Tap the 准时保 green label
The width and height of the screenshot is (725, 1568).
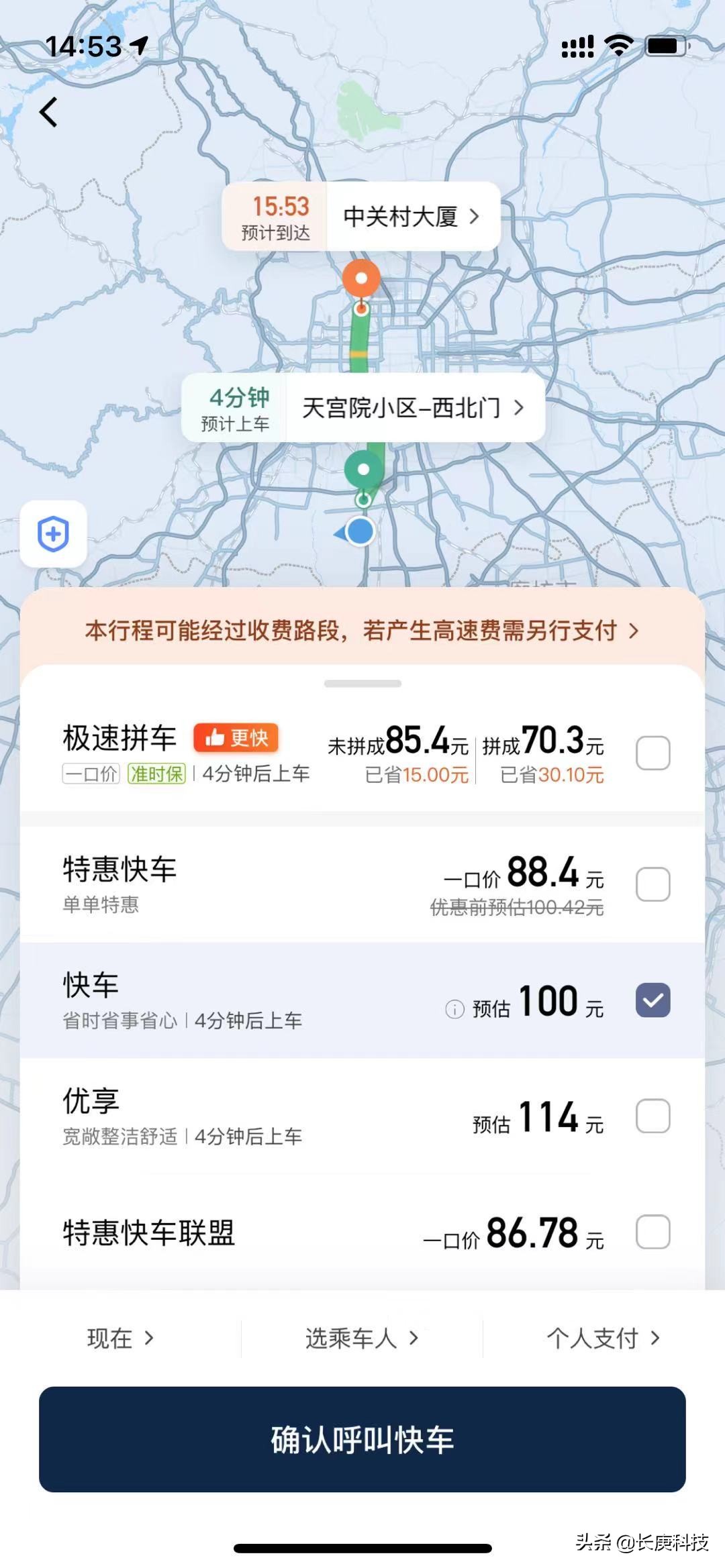pos(156,775)
